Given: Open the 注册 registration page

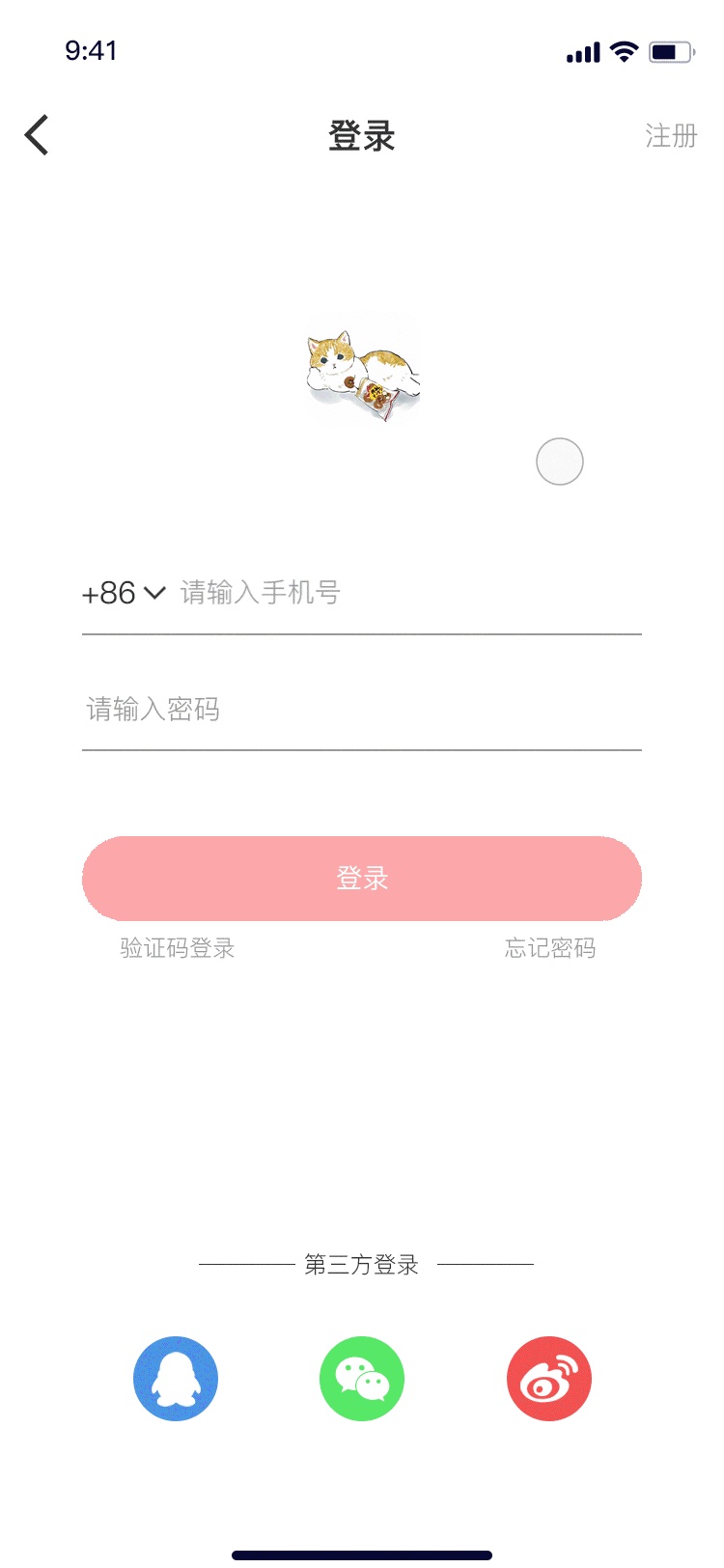Looking at the screenshot, I should 670,136.
